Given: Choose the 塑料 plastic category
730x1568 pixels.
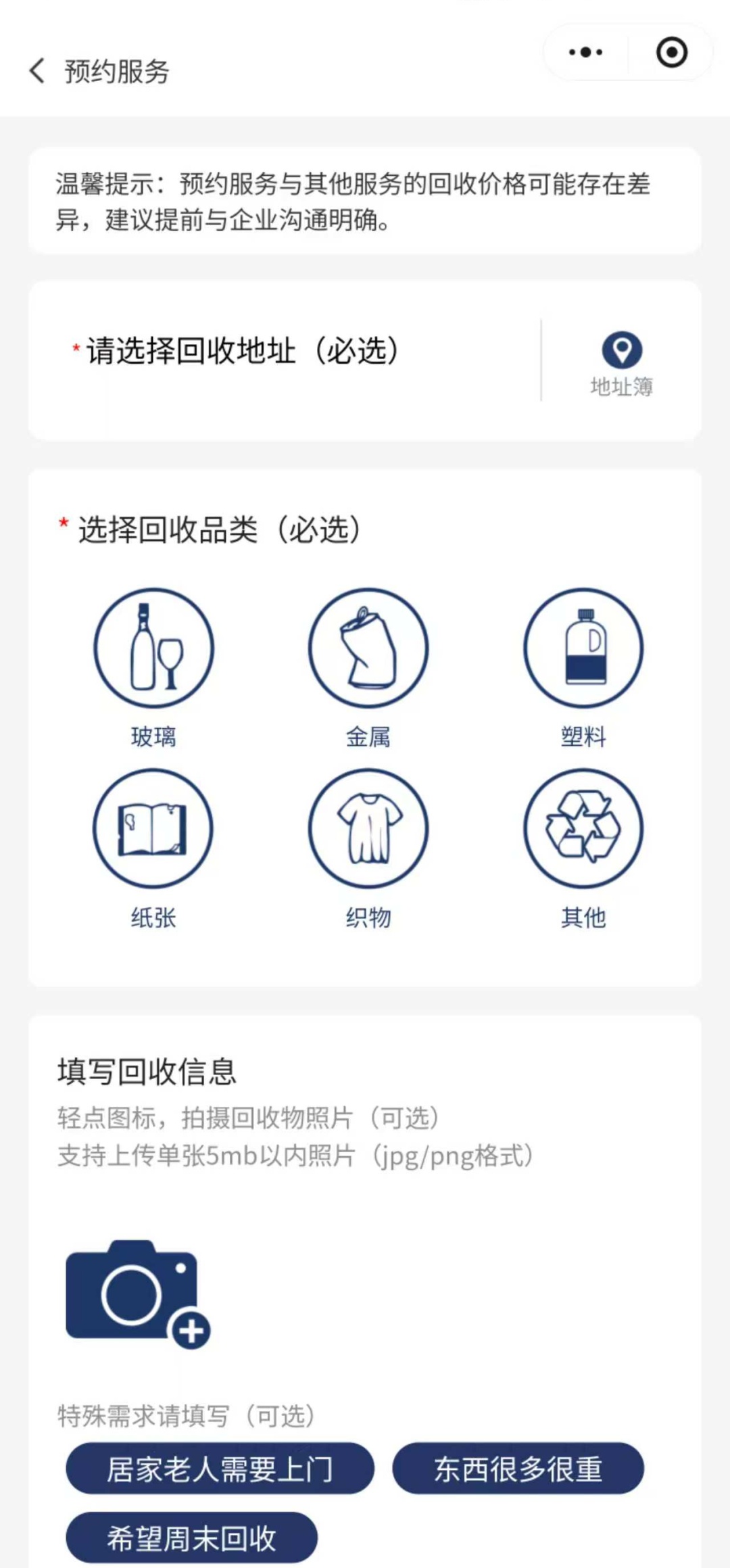Looking at the screenshot, I should (x=583, y=648).
